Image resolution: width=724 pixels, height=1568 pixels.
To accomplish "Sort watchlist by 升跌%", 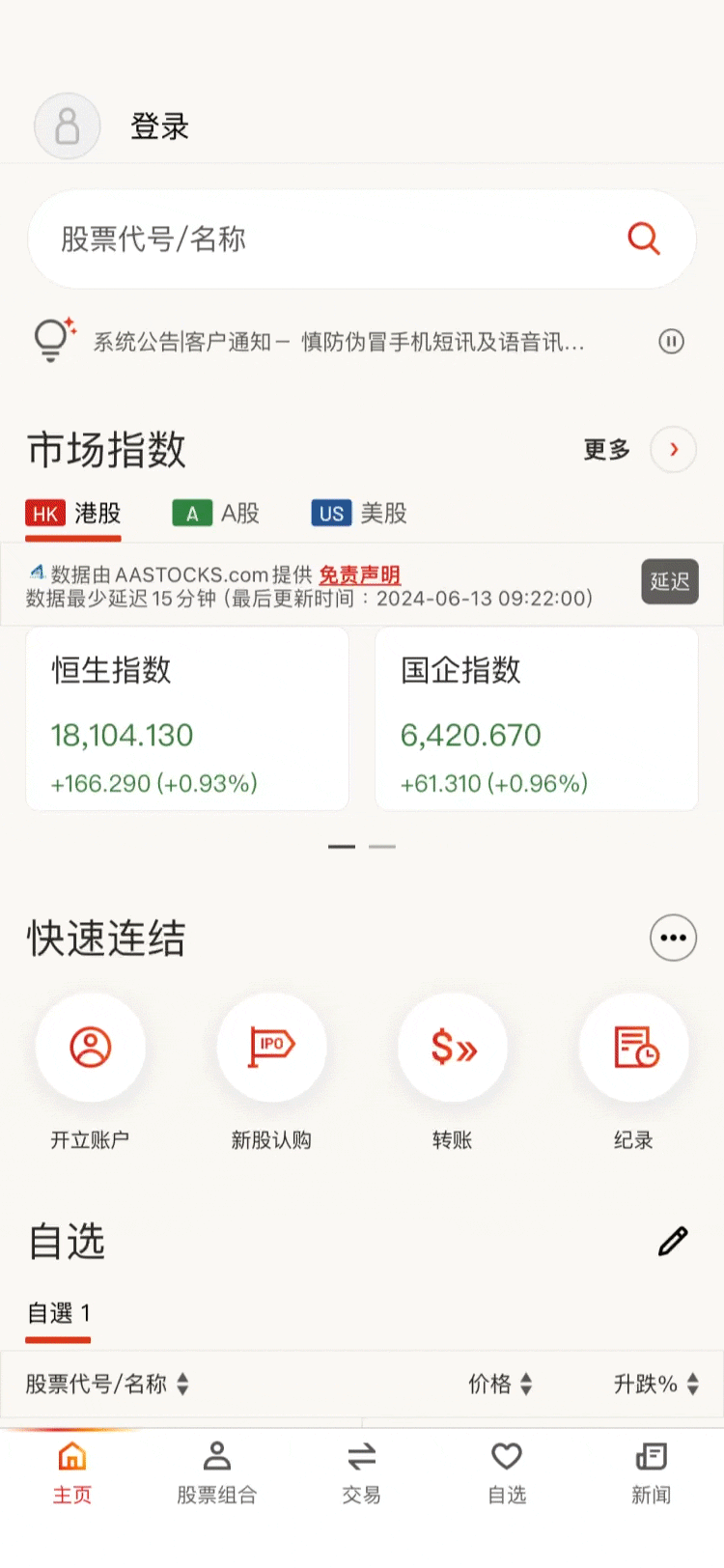I will tap(655, 1384).
